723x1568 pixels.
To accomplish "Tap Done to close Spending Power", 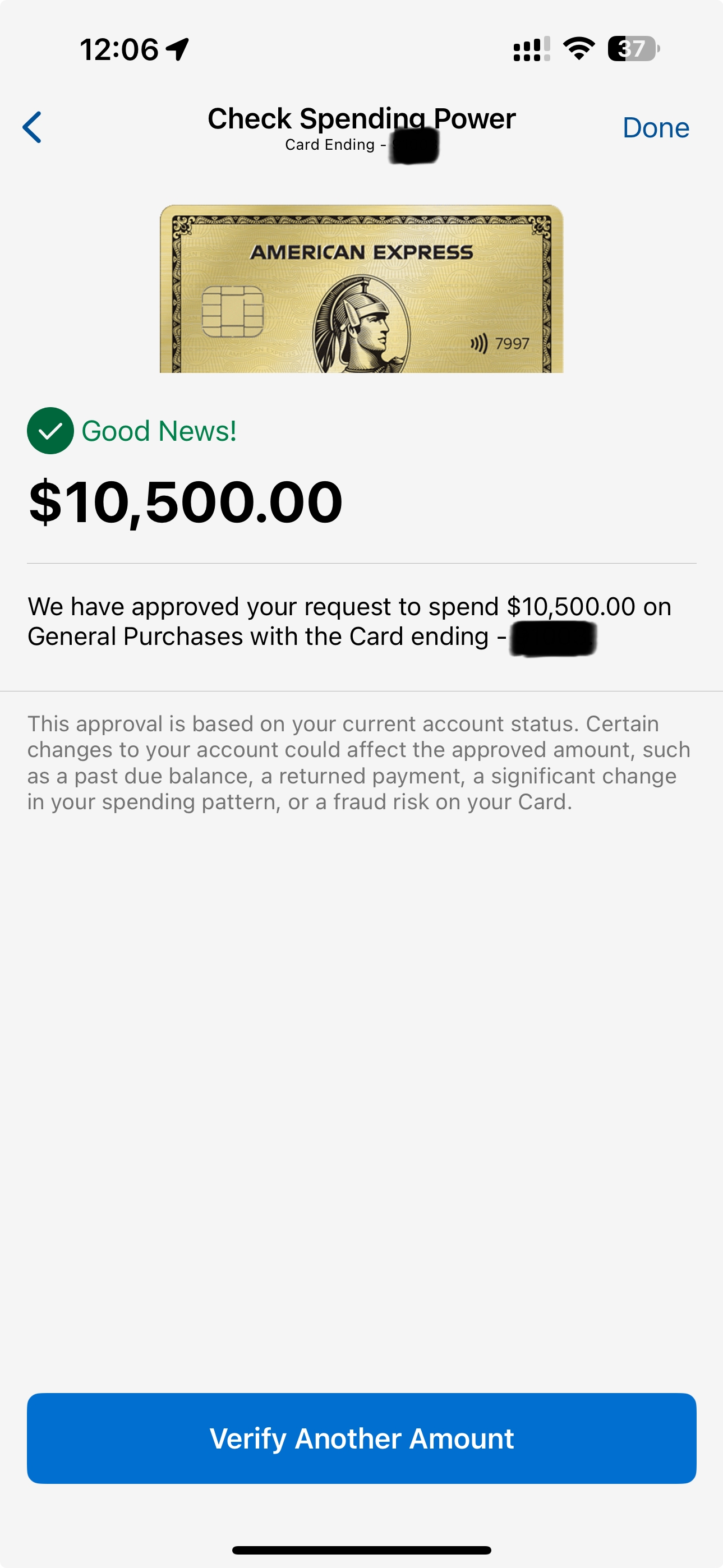I will [656, 128].
